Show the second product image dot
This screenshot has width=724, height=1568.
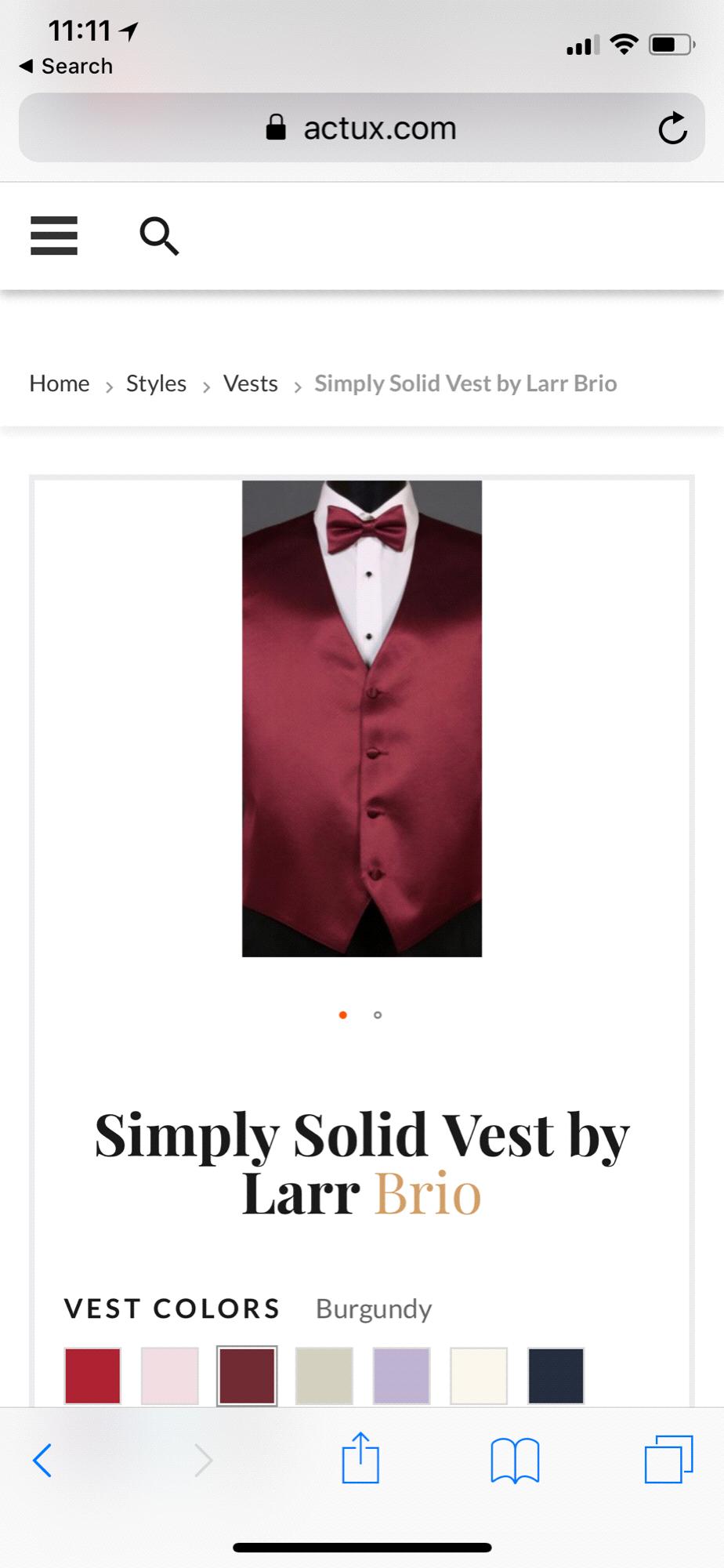(378, 1015)
